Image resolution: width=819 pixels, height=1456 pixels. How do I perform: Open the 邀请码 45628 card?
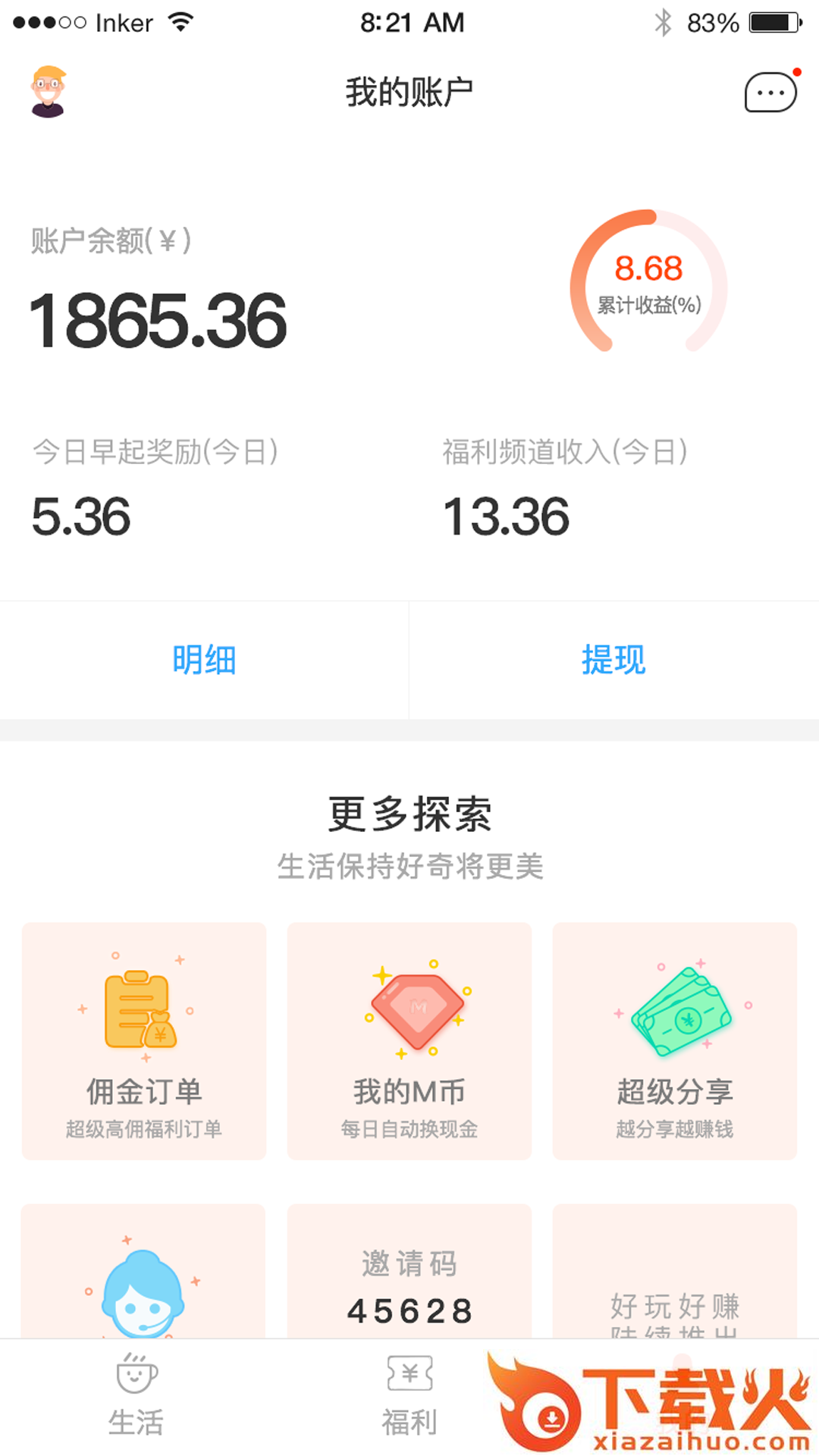tap(409, 1282)
